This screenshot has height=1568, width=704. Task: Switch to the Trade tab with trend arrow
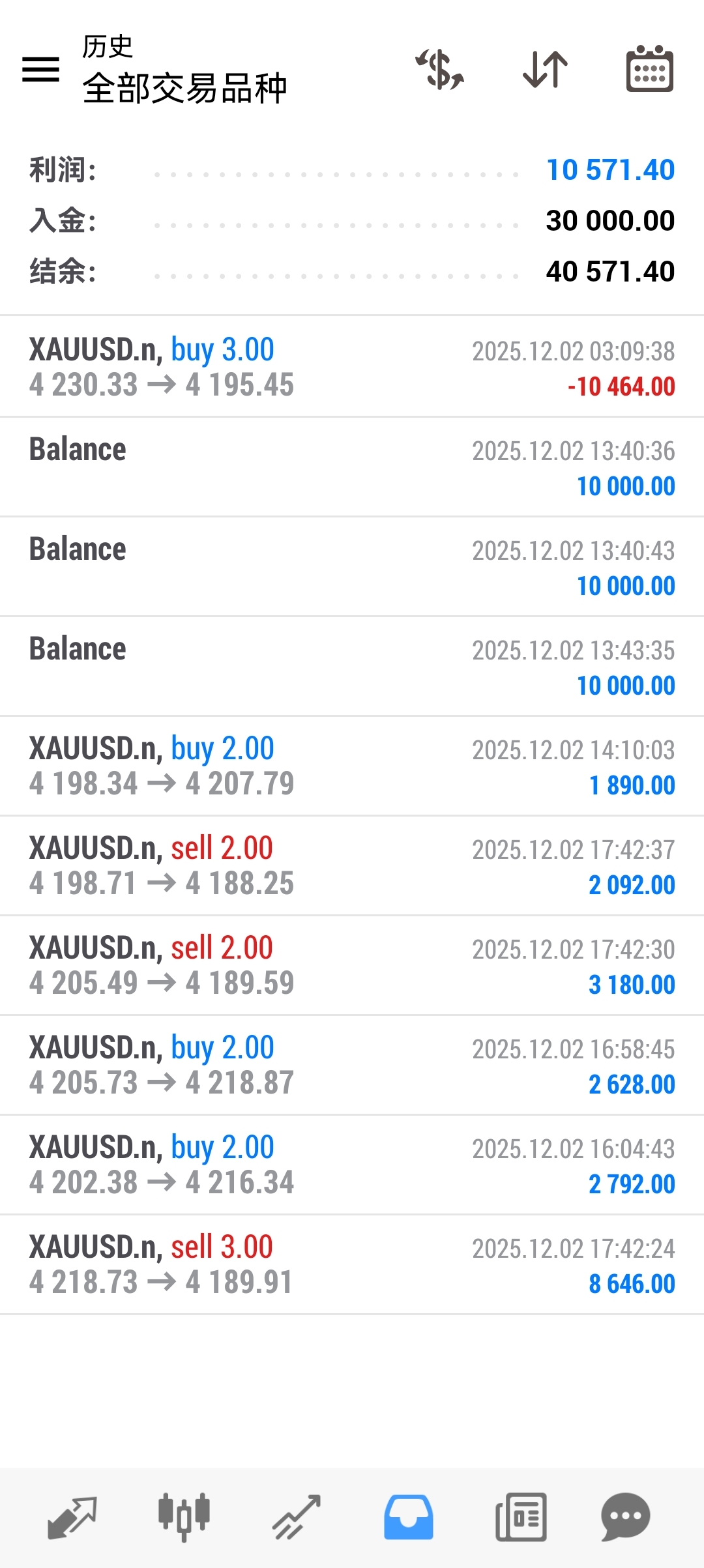point(296,1517)
